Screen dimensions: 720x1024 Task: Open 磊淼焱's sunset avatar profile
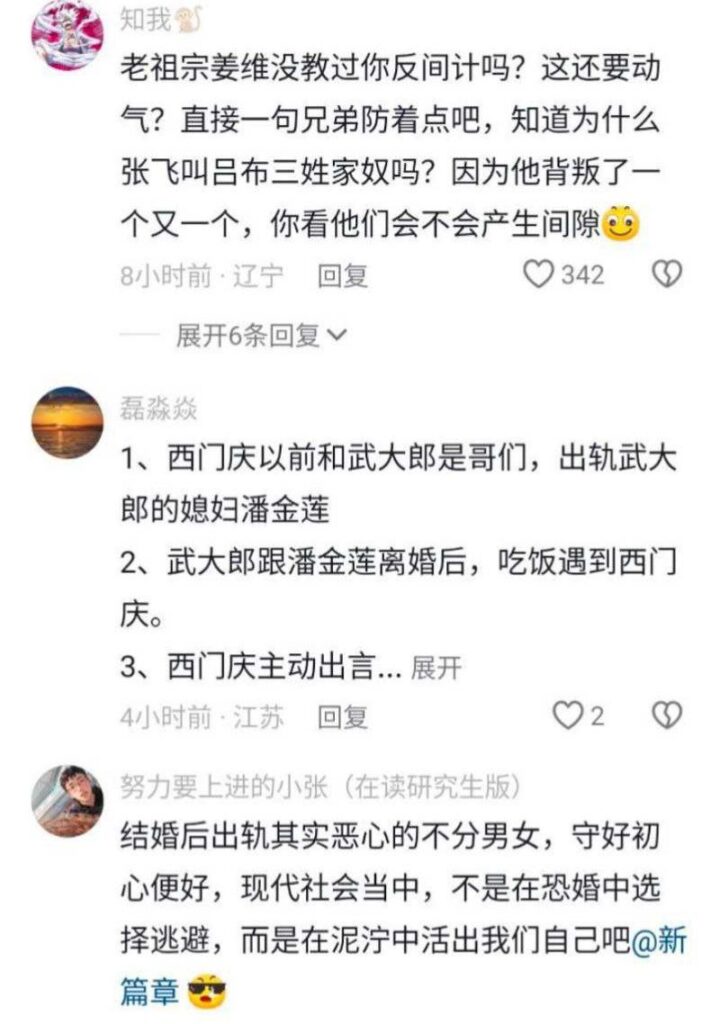[67, 421]
